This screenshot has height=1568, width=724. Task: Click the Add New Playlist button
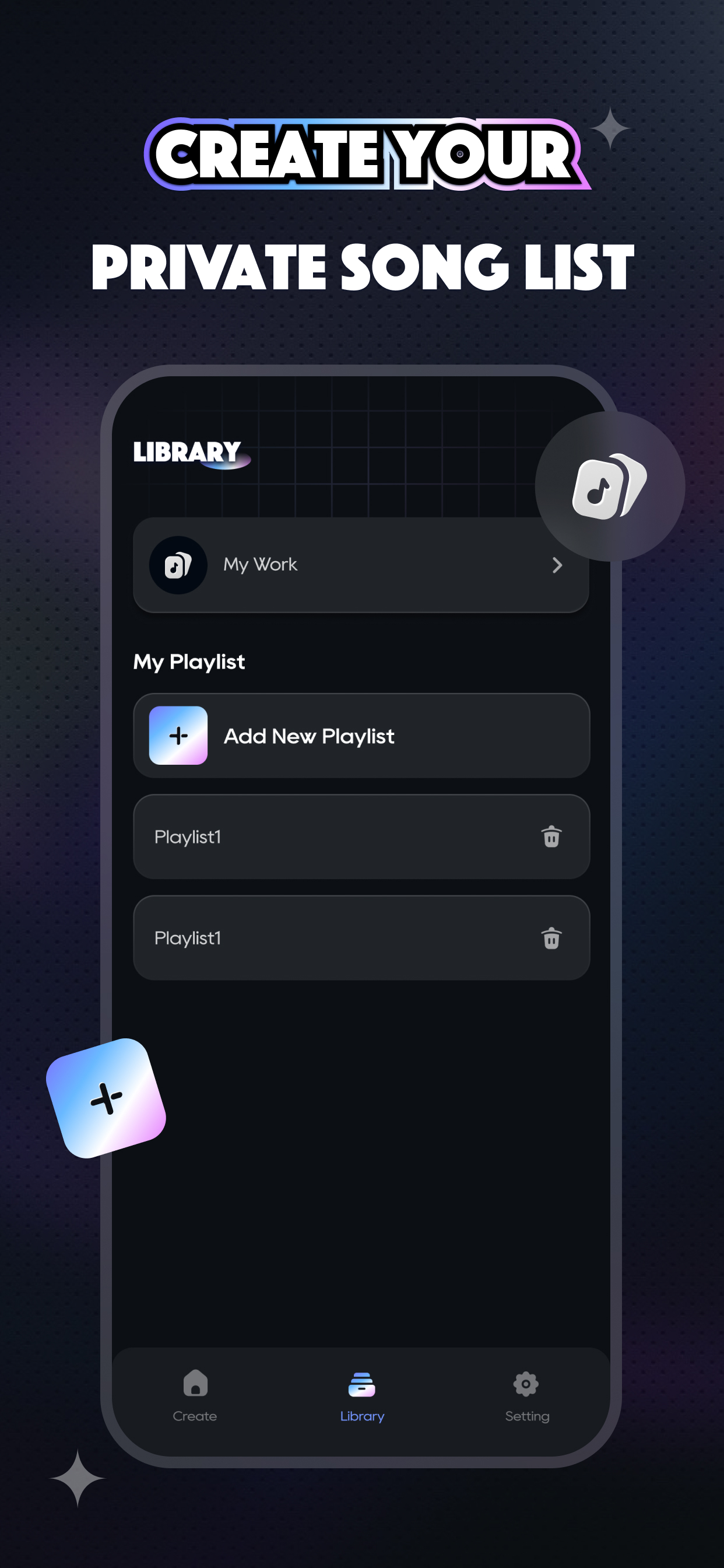(361, 736)
